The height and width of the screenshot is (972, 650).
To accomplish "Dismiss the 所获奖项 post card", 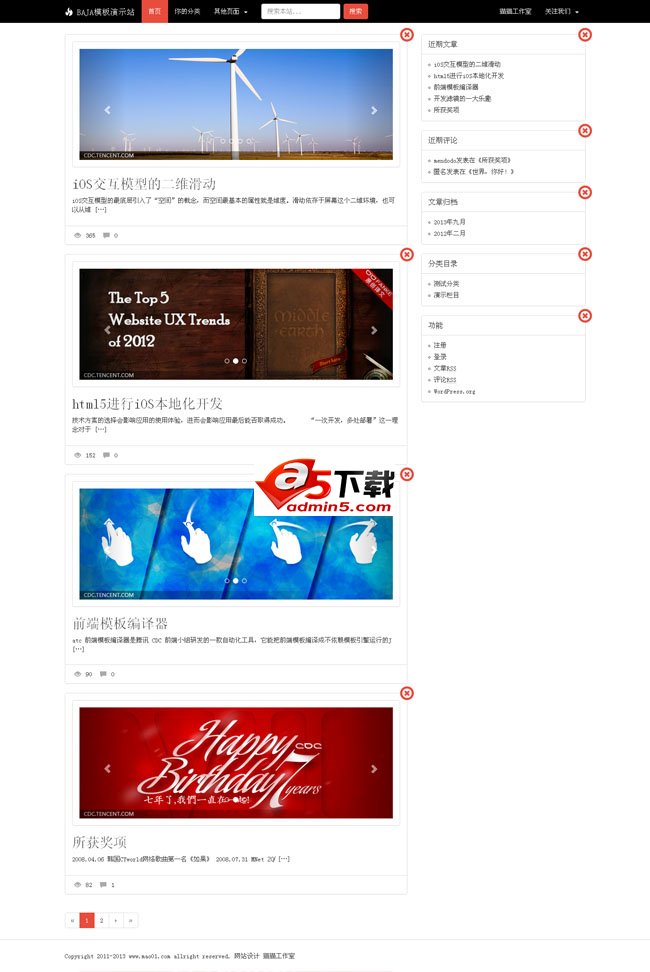I will pos(406,693).
